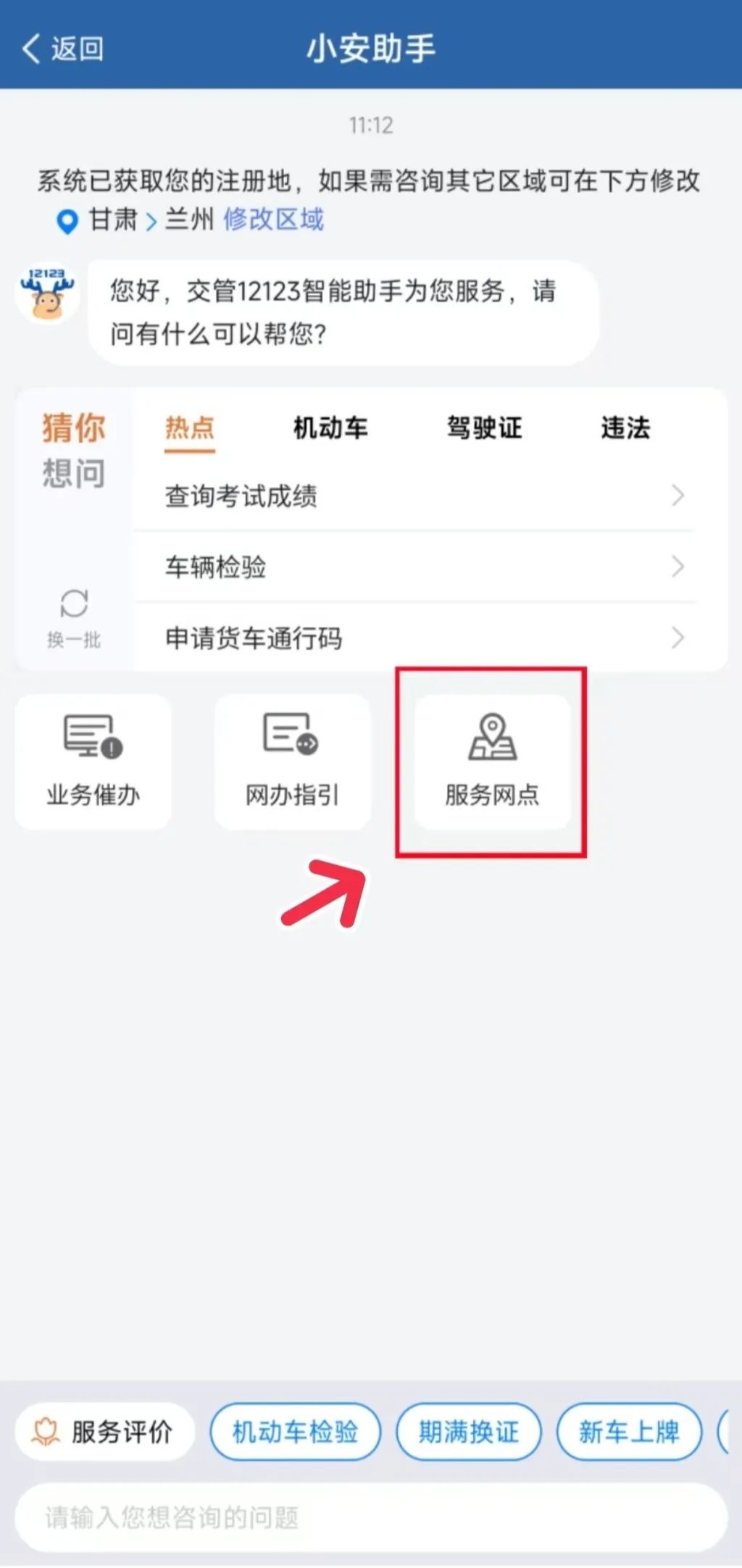Switch to the 驾驶证 tab
The image size is (742, 1568).
pos(484,428)
